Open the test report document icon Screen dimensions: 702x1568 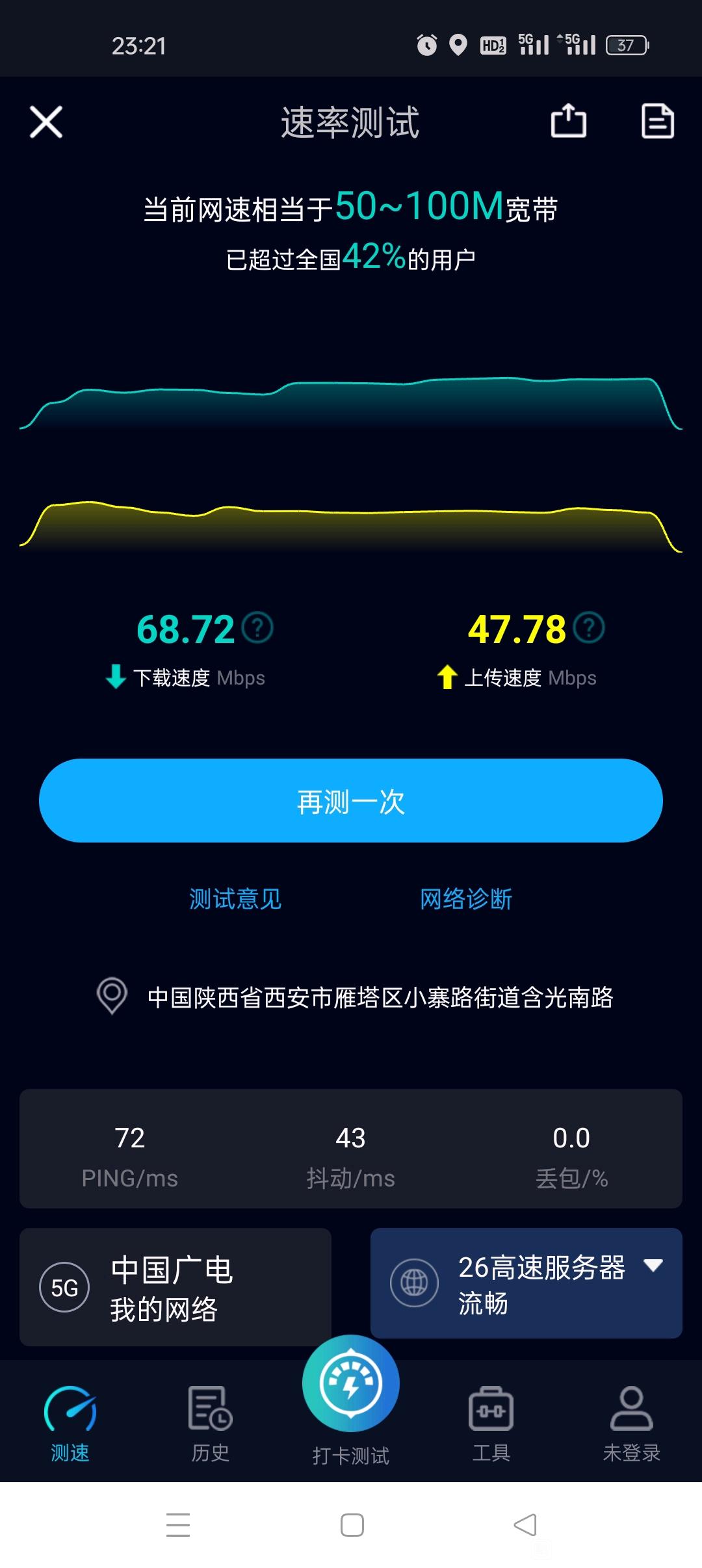click(658, 121)
